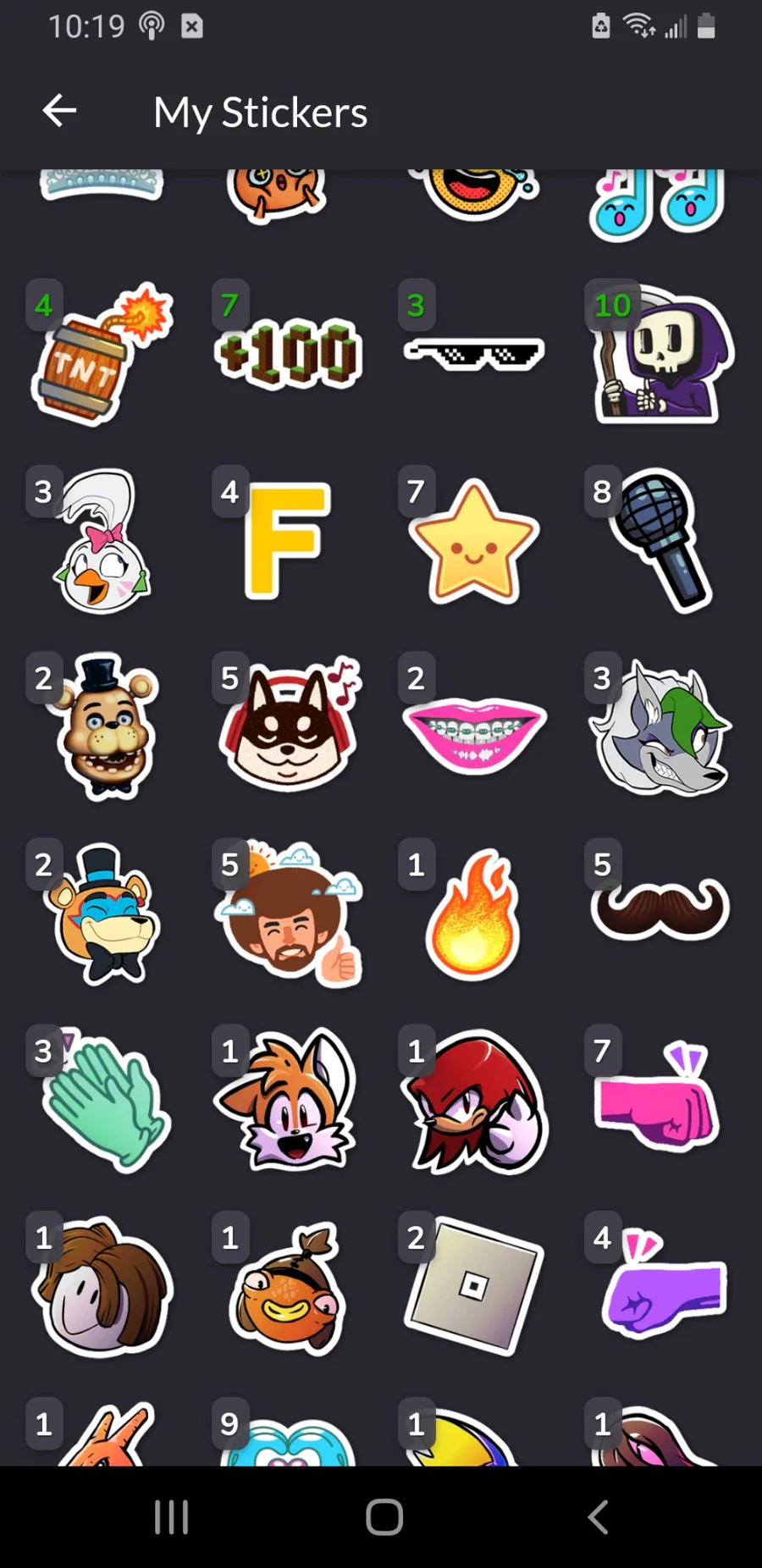Choose the pink lips with braces sticker
Image resolution: width=762 pixels, height=1568 pixels.
pos(474,736)
